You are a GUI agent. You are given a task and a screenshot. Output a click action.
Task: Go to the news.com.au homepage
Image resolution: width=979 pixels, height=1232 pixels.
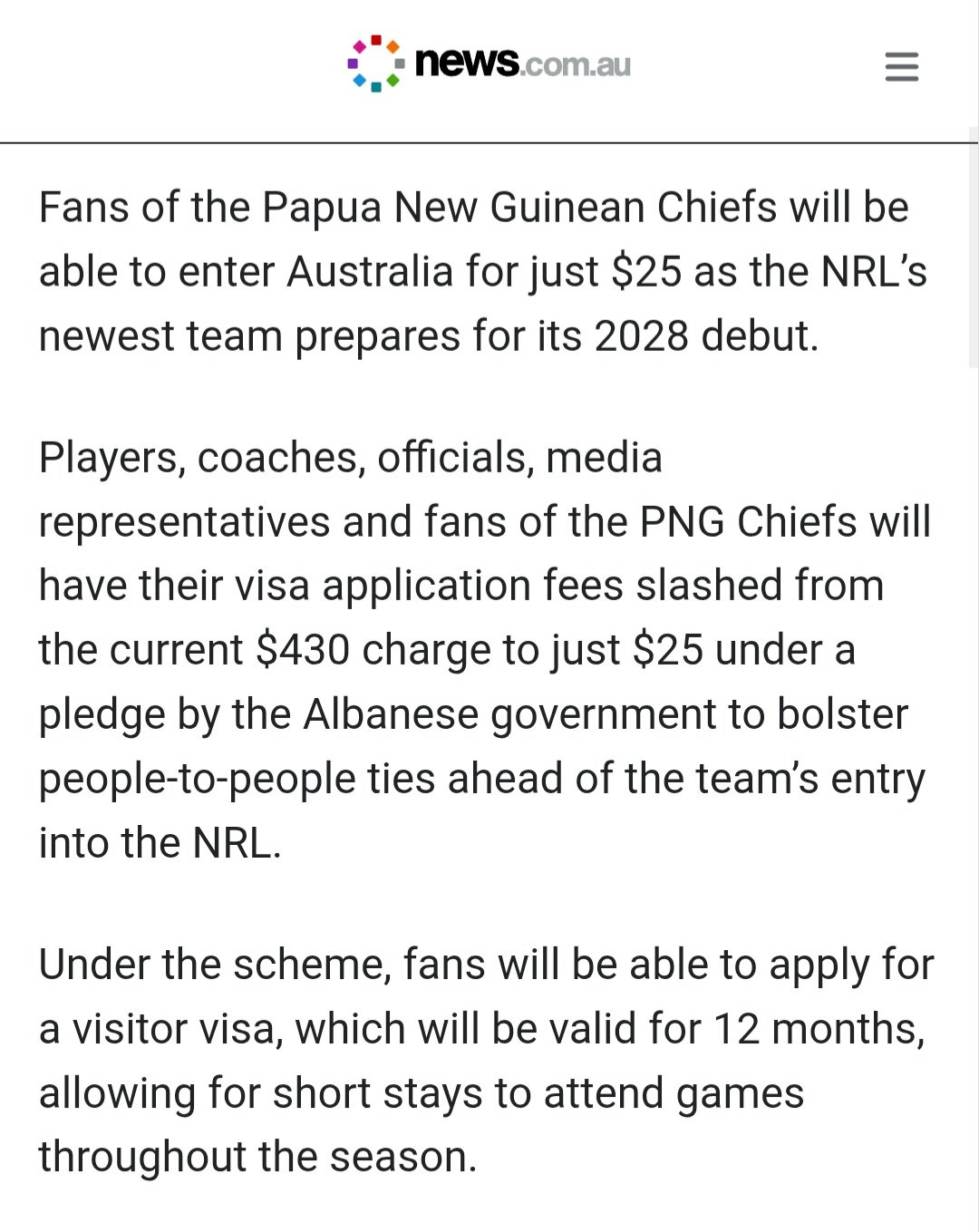(x=489, y=64)
